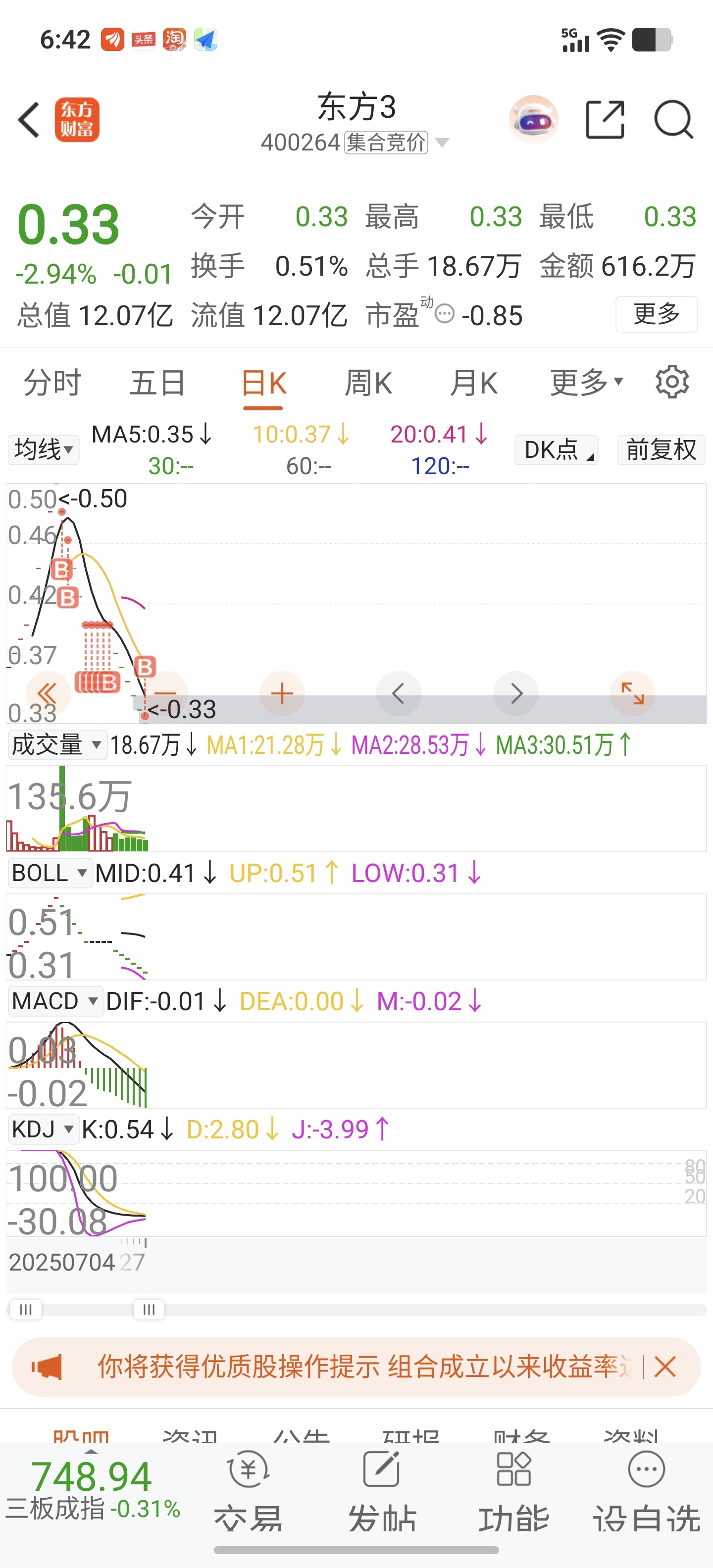The height and width of the screenshot is (1568, 713).
Task: Open chart settings gear
Action: [x=672, y=382]
